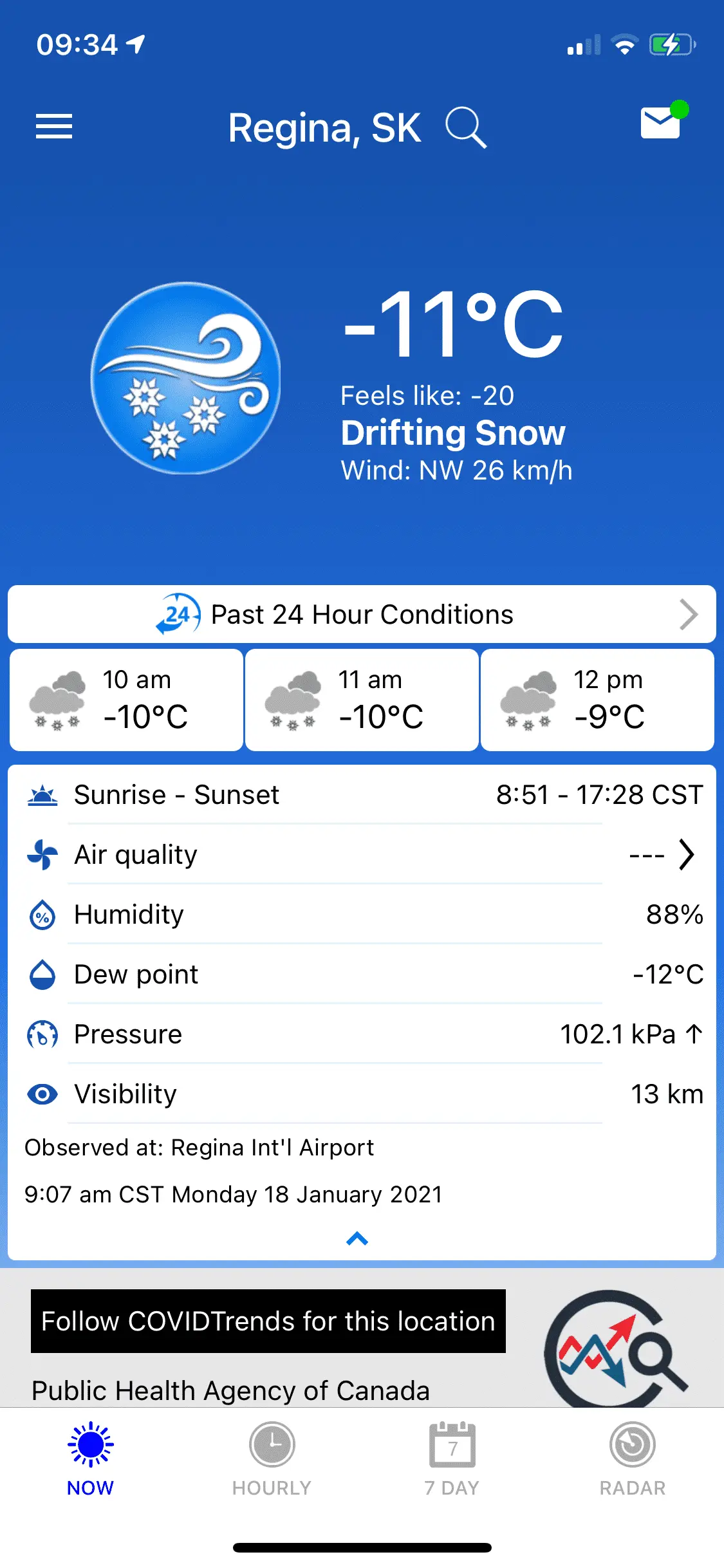The height and width of the screenshot is (1568, 724).
Task: Open the mail inbox icon
Action: click(x=661, y=122)
